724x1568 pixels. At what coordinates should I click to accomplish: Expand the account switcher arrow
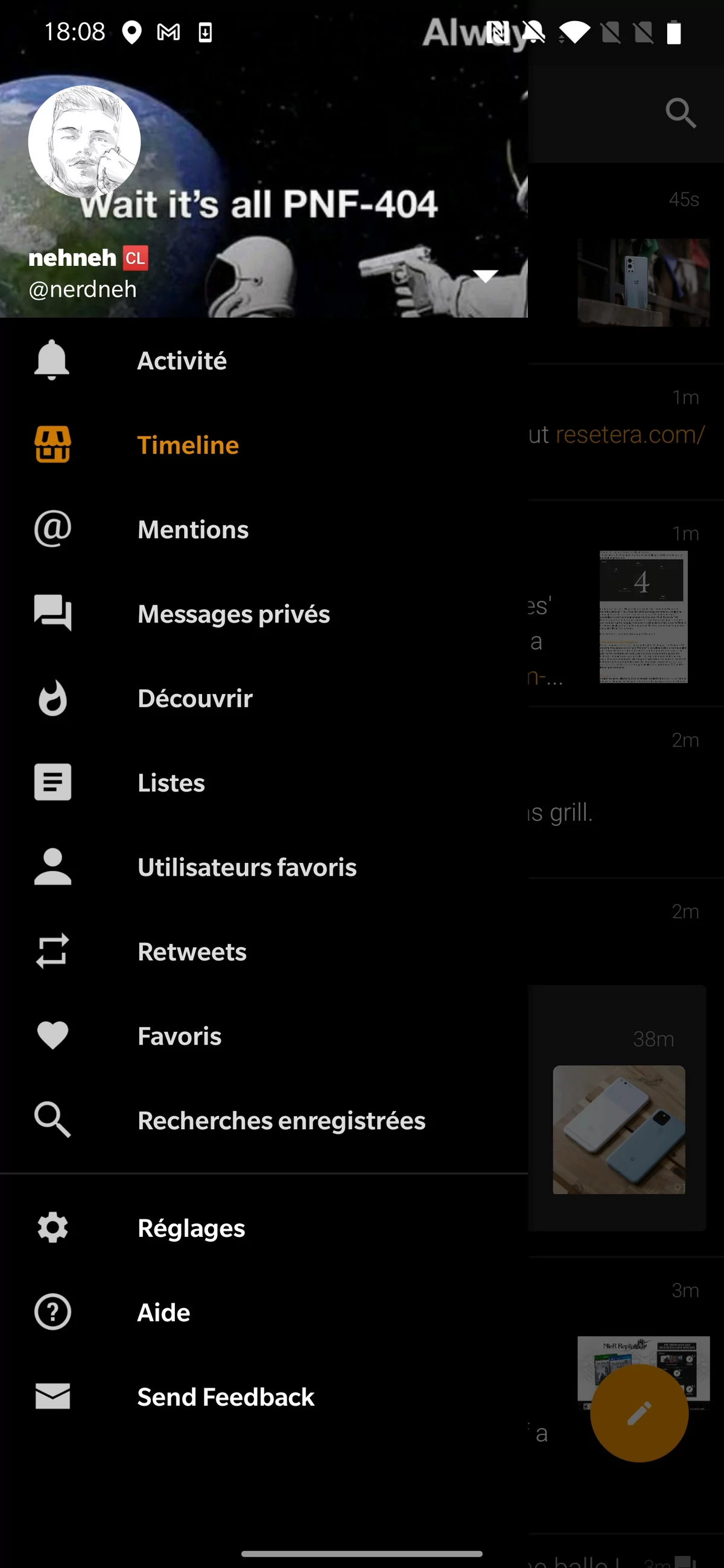pyautogui.click(x=485, y=276)
